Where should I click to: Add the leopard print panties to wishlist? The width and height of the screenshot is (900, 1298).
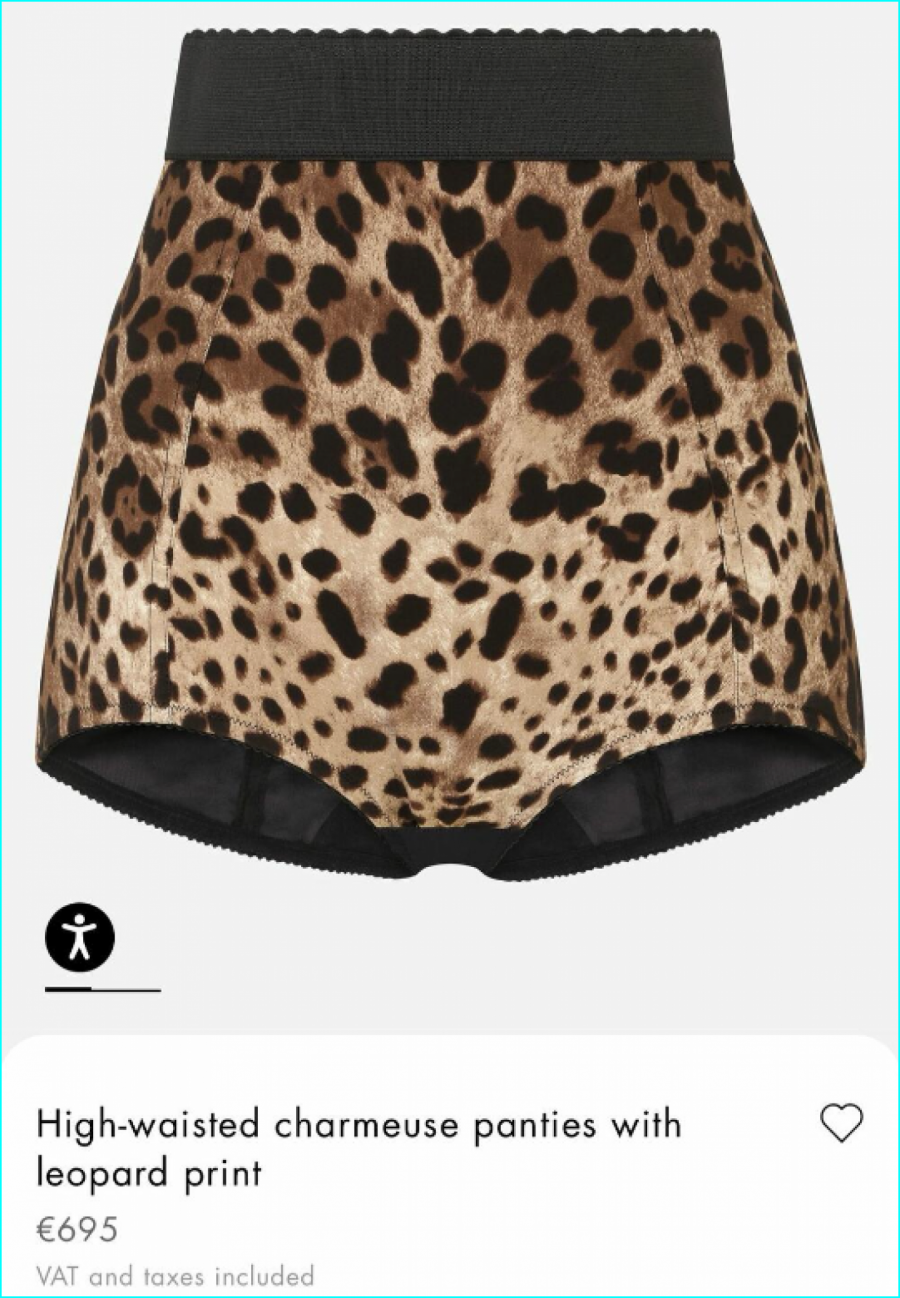pos(841,1123)
